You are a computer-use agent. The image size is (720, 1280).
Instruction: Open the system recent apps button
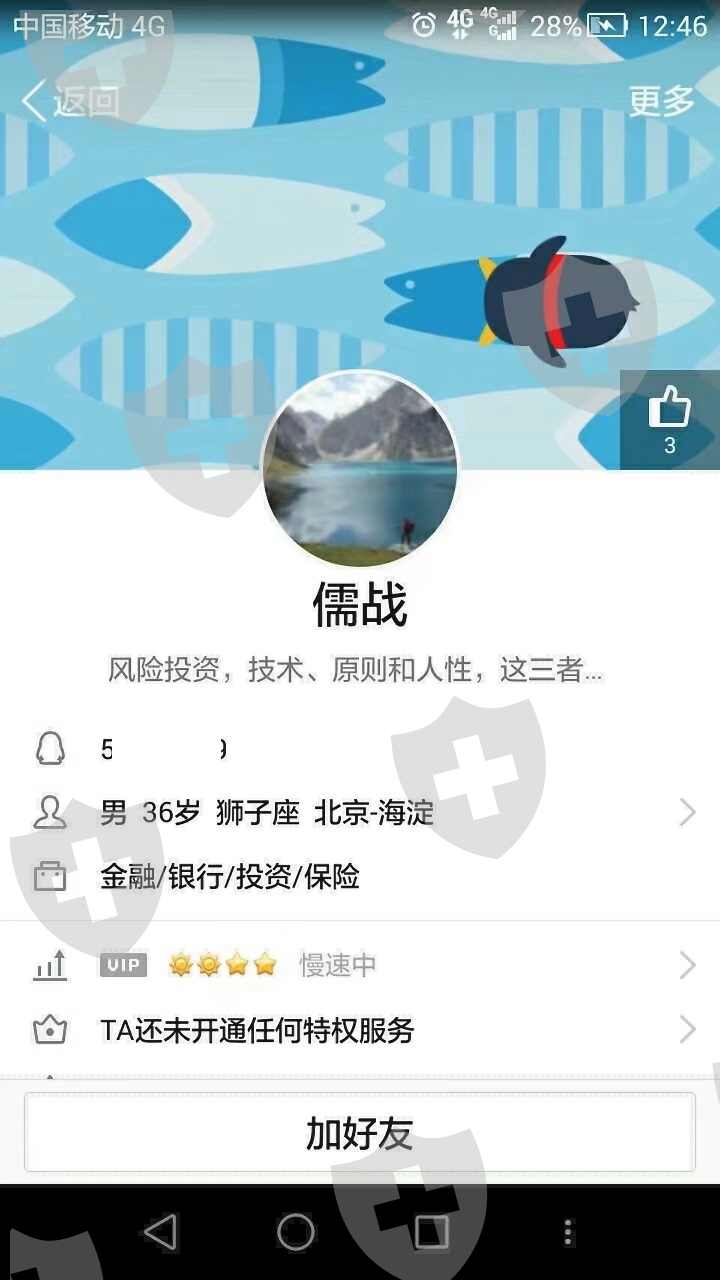(431, 1232)
